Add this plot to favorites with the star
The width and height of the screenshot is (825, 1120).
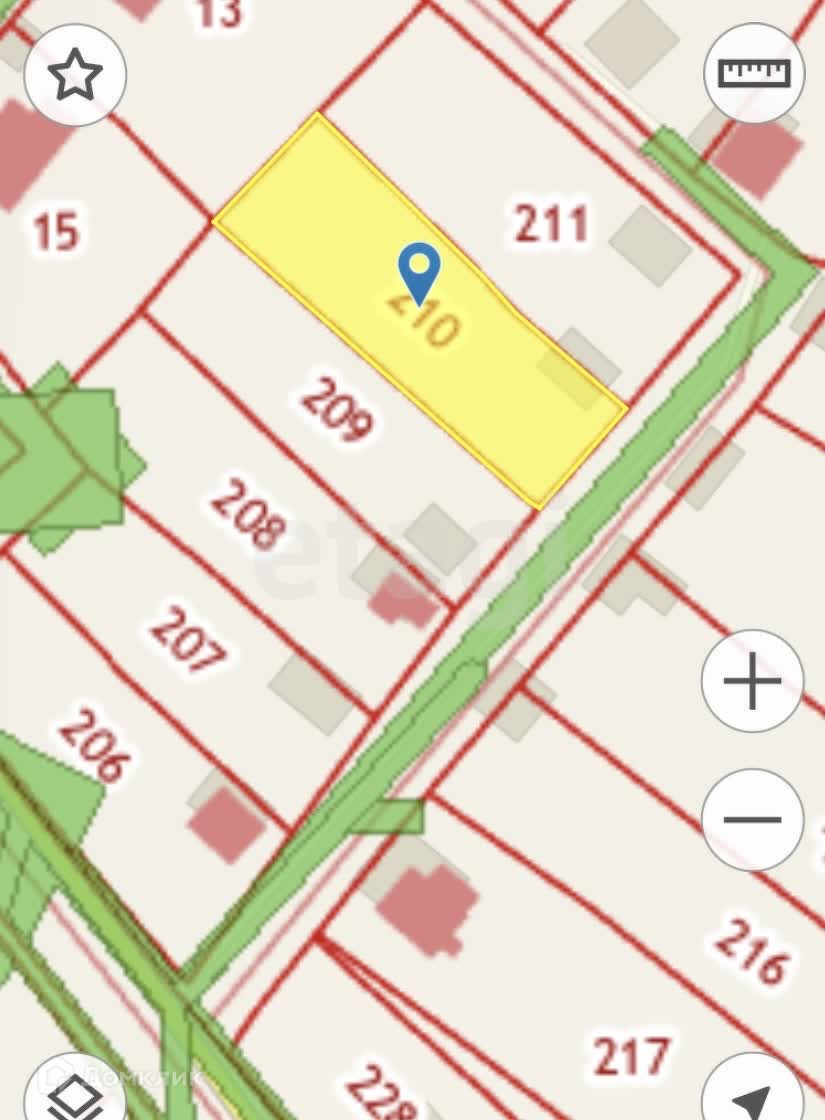click(75, 75)
